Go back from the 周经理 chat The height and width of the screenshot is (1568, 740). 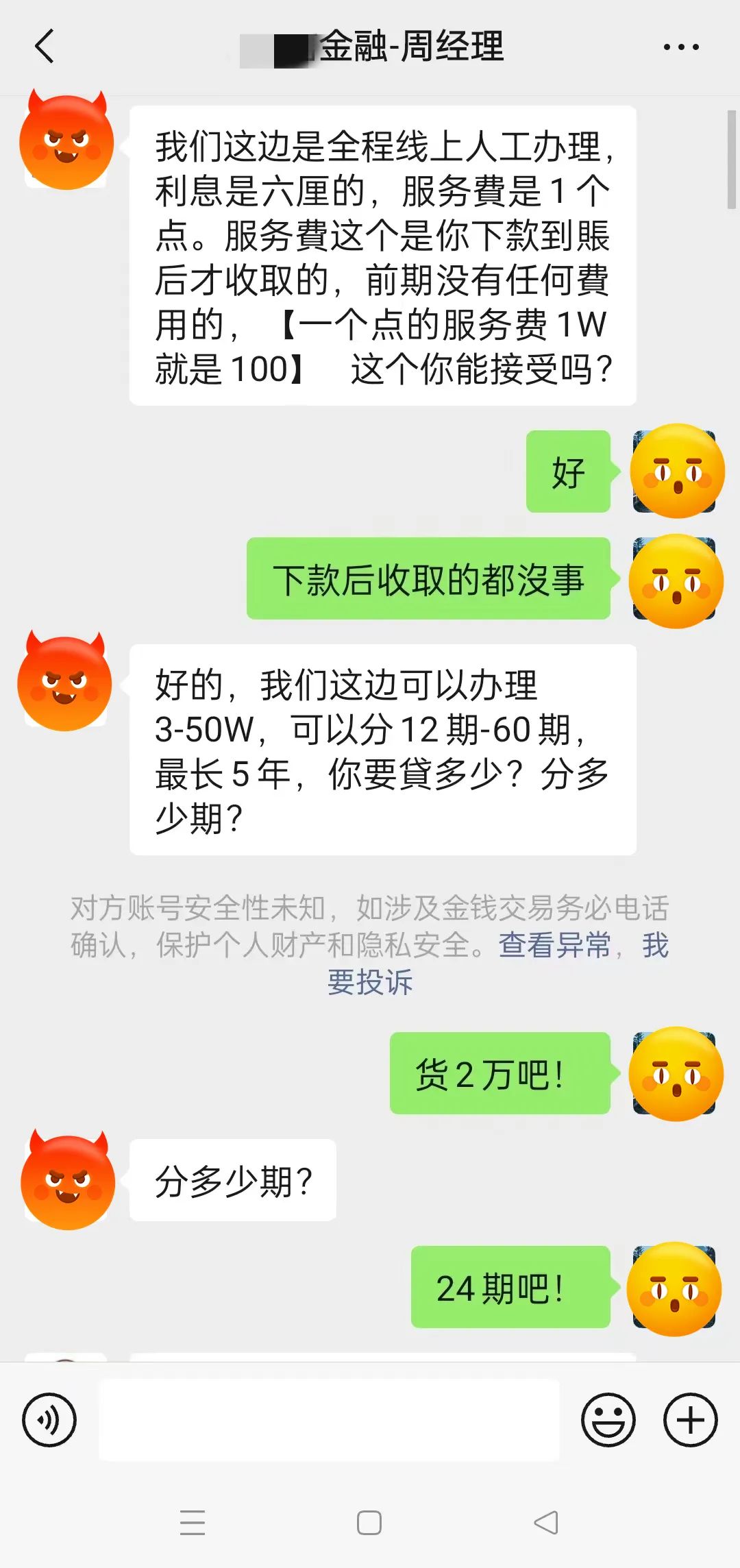click(x=45, y=47)
